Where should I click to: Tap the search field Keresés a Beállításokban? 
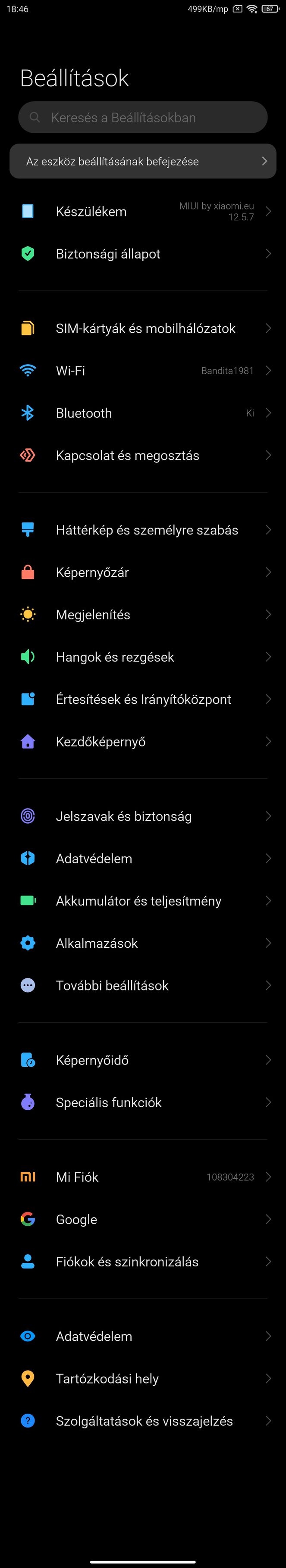click(x=143, y=118)
